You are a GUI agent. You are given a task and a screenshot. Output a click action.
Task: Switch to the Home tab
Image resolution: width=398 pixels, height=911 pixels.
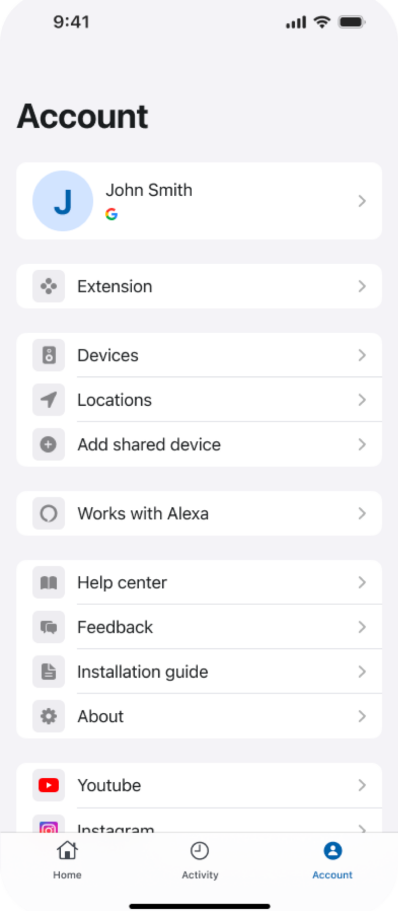tap(67, 860)
